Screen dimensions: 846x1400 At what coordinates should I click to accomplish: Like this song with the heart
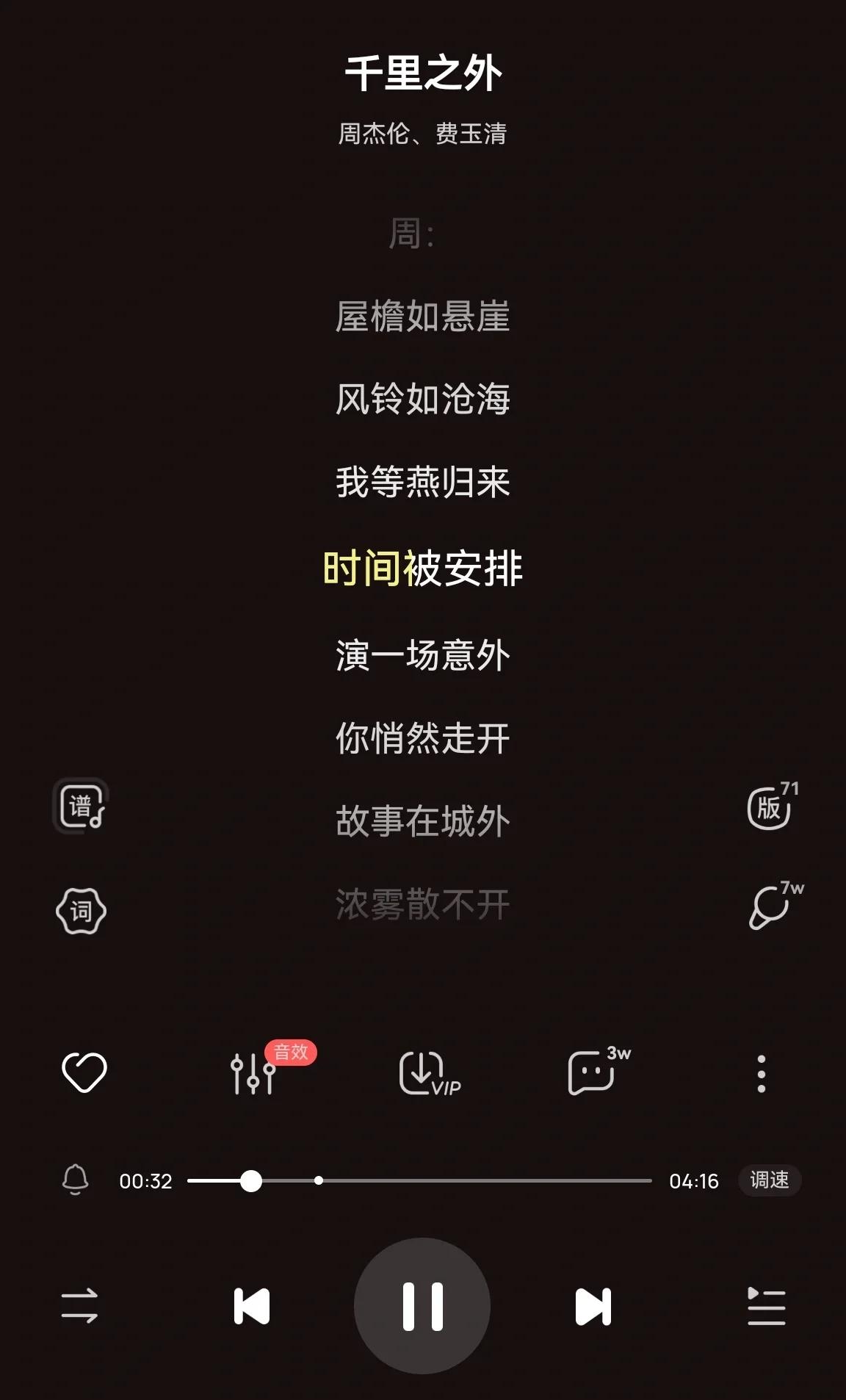(x=84, y=1072)
